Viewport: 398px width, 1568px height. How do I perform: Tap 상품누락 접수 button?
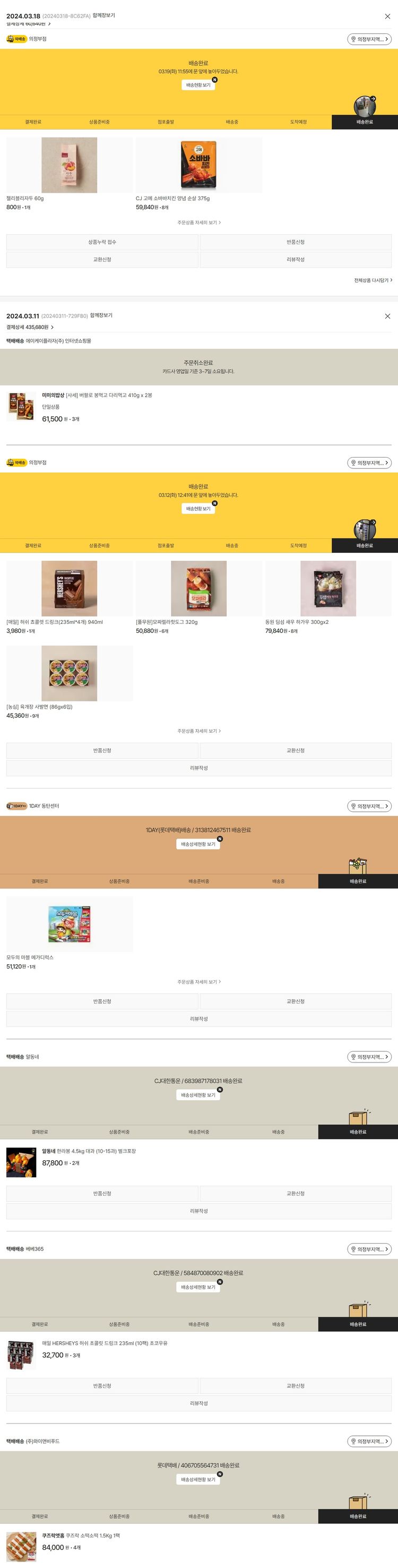[102, 242]
